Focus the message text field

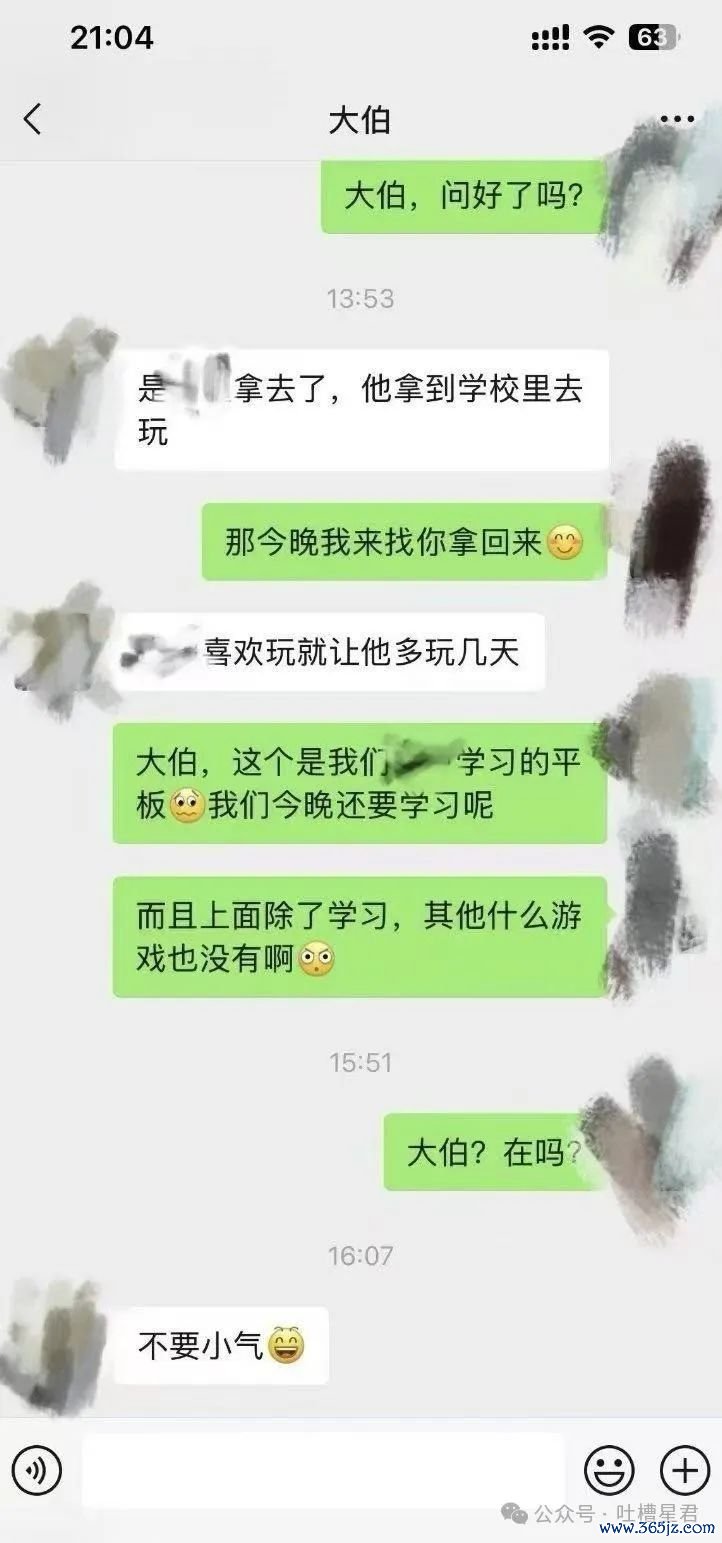(x=322, y=1470)
